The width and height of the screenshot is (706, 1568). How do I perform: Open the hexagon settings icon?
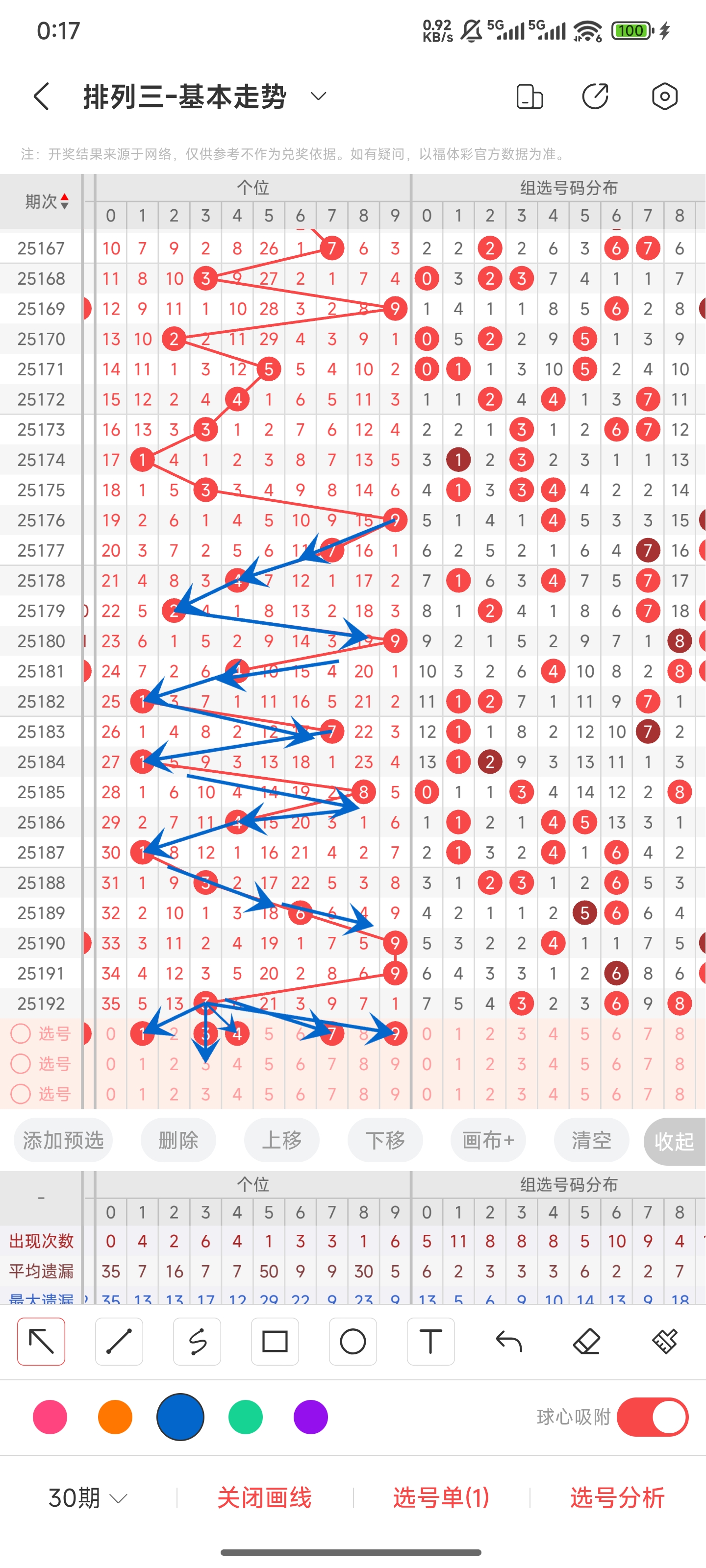click(x=664, y=96)
